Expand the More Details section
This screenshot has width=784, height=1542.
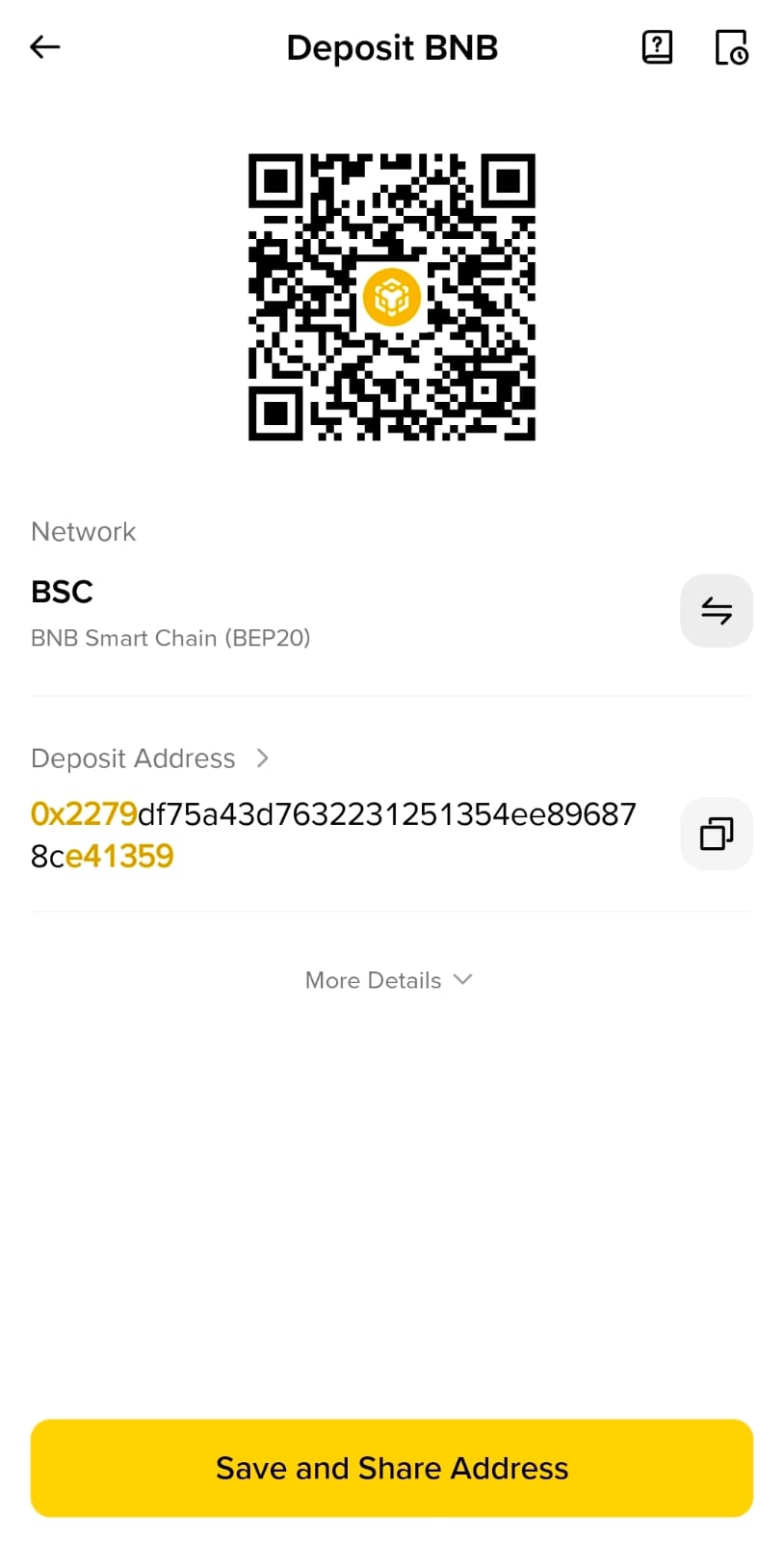[x=389, y=979]
